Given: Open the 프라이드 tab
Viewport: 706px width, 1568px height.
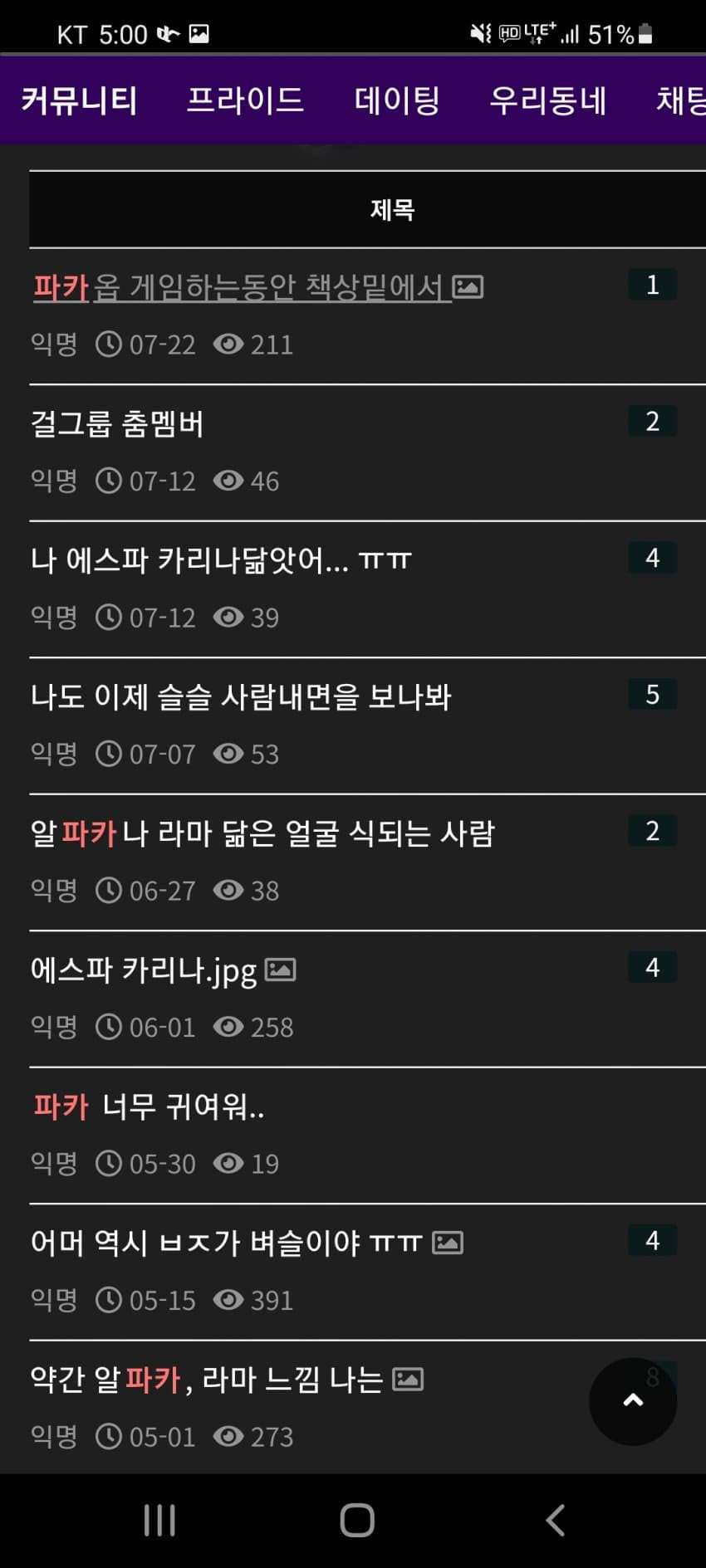Looking at the screenshot, I should [x=245, y=100].
